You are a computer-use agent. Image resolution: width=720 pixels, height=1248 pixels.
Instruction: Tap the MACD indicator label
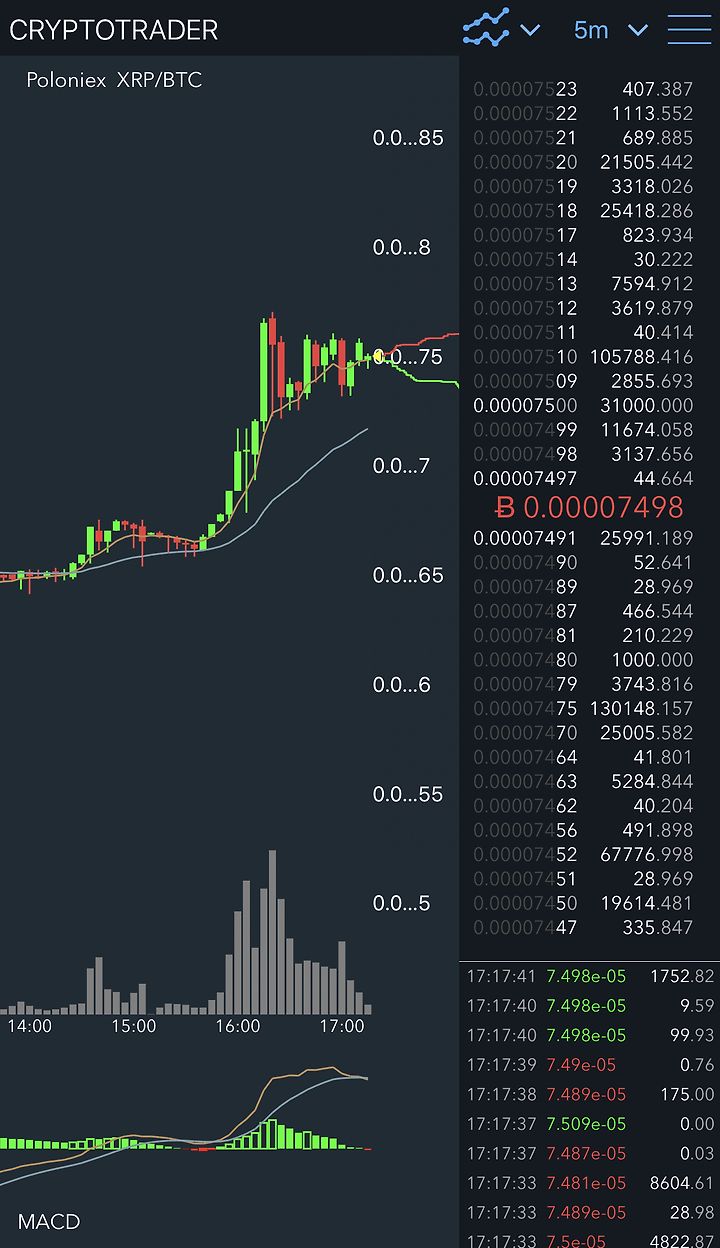pyautogui.click(x=48, y=1221)
